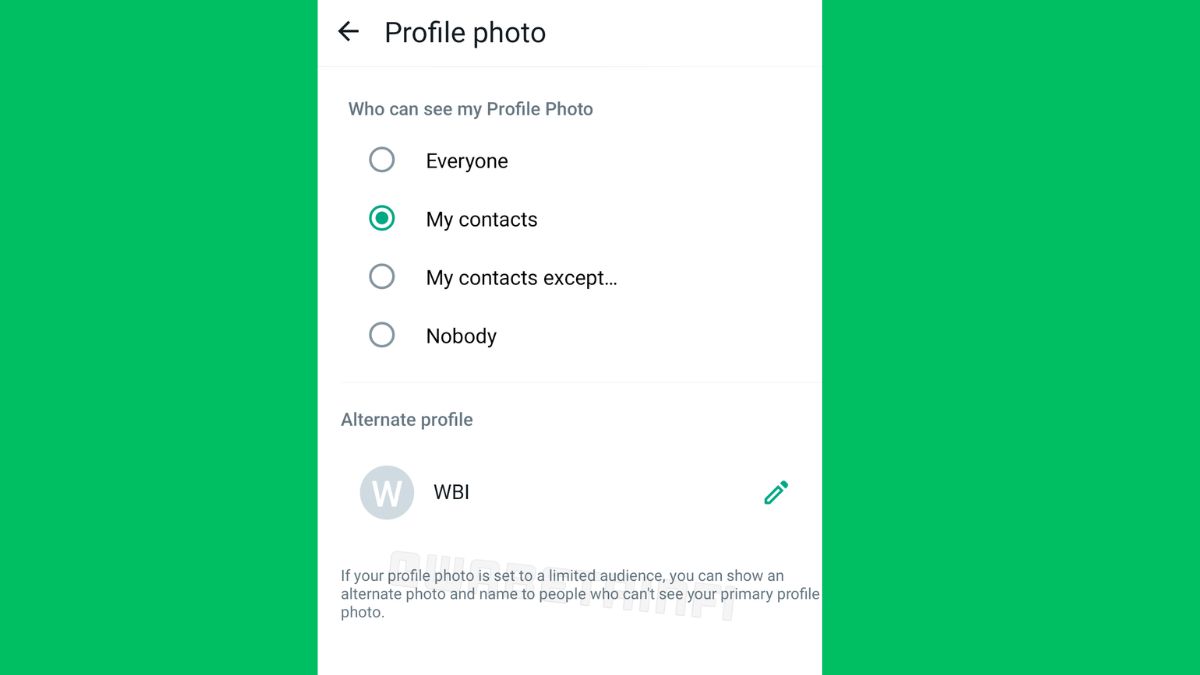This screenshot has width=1200, height=675.
Task: Choose My contacts for photo visibility
Action: pos(382,218)
